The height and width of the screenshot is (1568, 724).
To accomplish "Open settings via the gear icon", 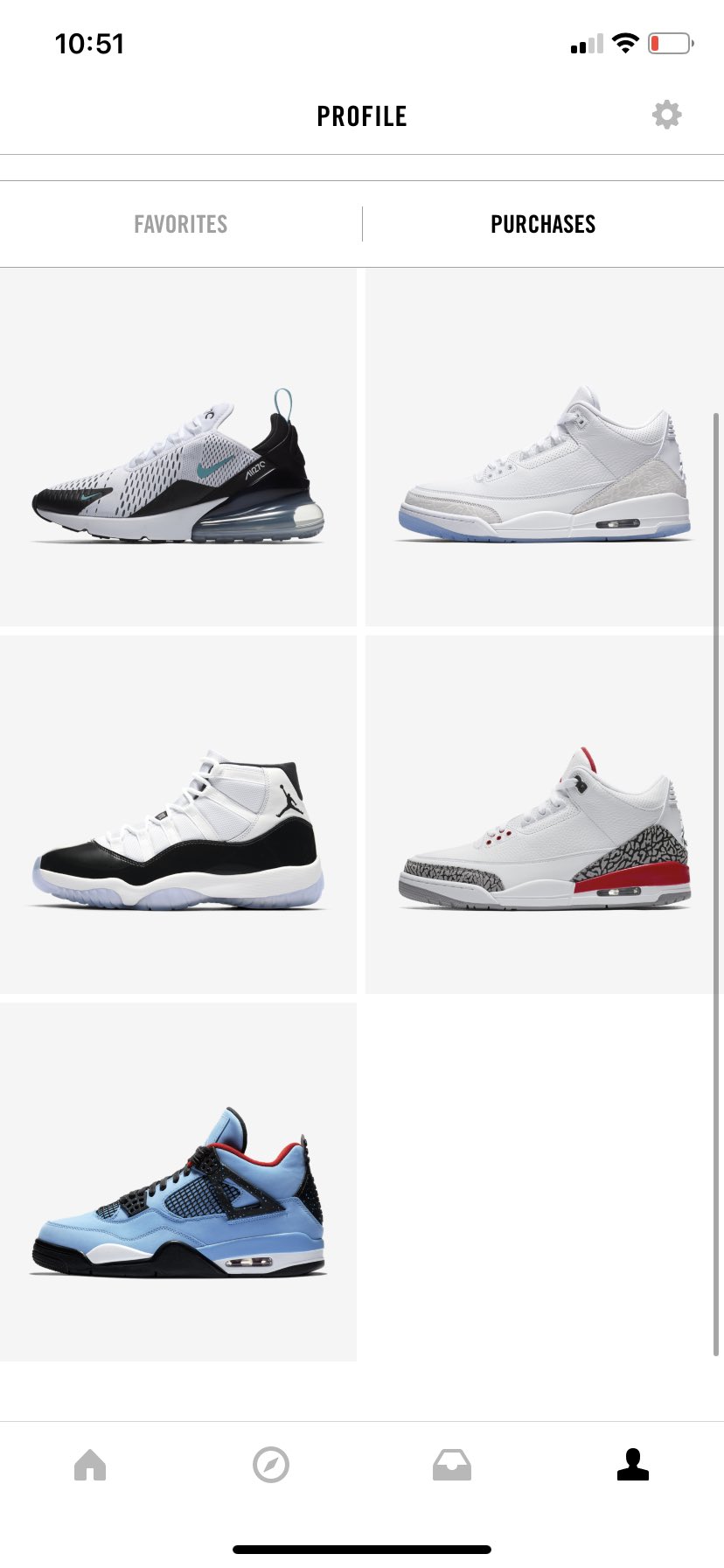I will tap(666, 115).
